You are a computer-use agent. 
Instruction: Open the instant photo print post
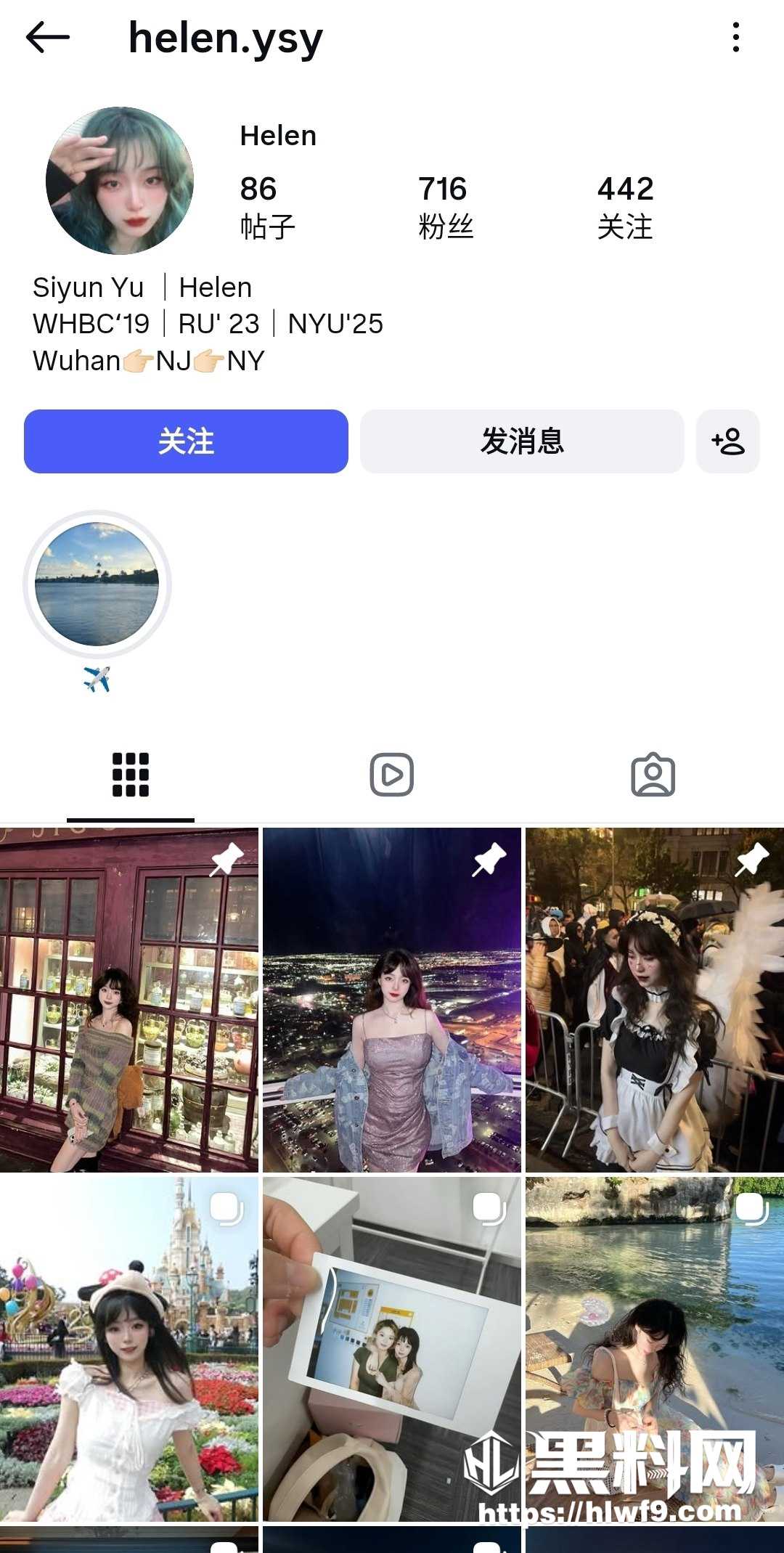click(x=392, y=1349)
